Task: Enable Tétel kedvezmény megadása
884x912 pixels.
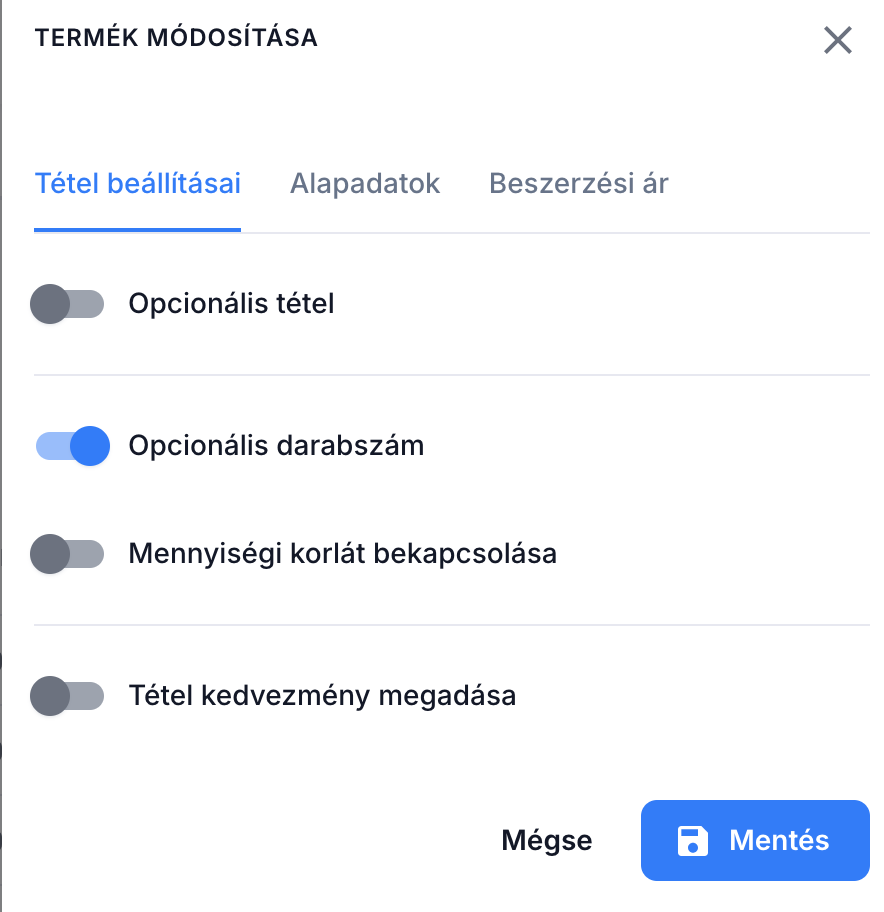Action: click(x=68, y=696)
